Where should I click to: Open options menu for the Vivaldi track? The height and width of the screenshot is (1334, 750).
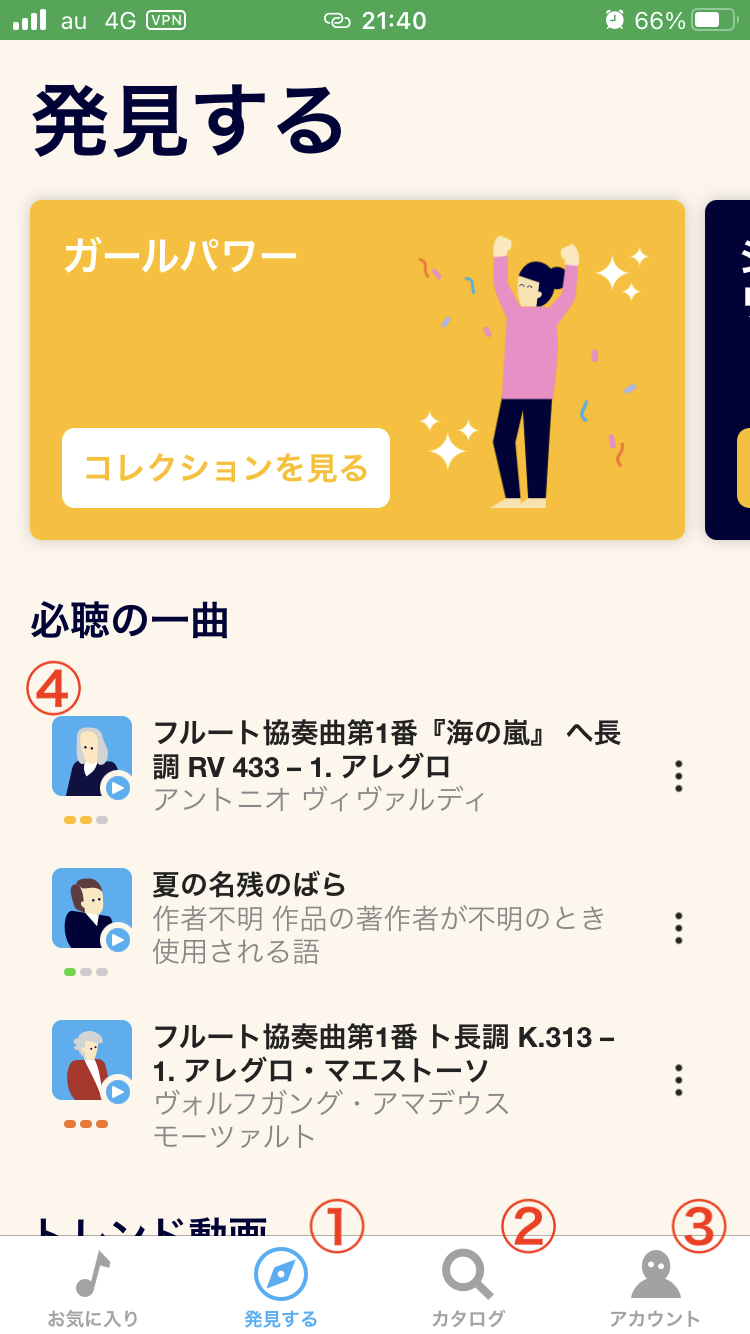(x=677, y=775)
